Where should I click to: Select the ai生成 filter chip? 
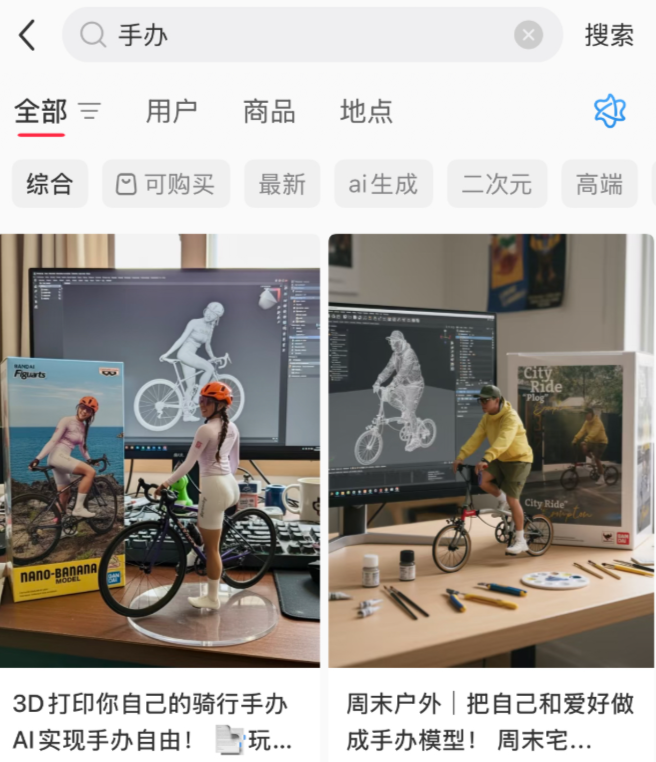[383, 184]
